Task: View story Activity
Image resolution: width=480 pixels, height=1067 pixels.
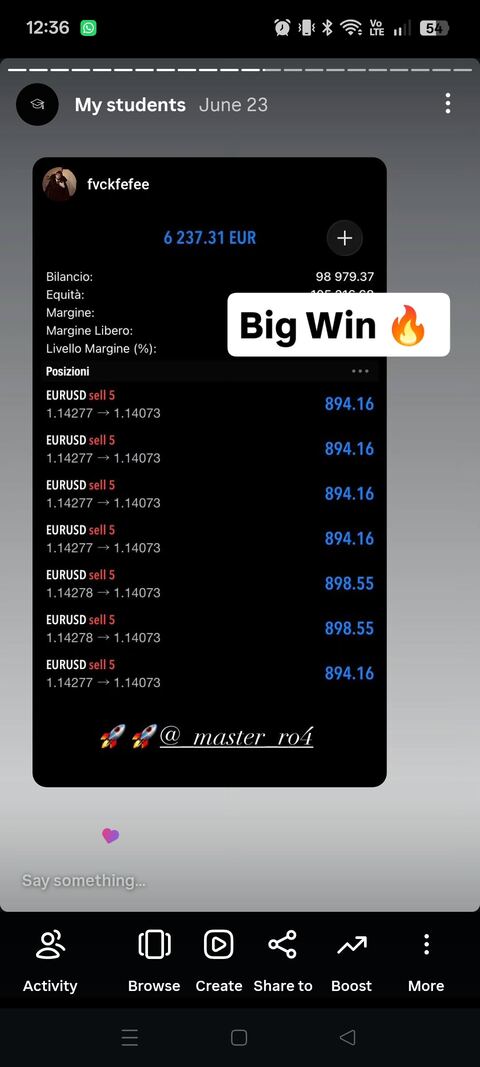Action: pyautogui.click(x=50, y=962)
